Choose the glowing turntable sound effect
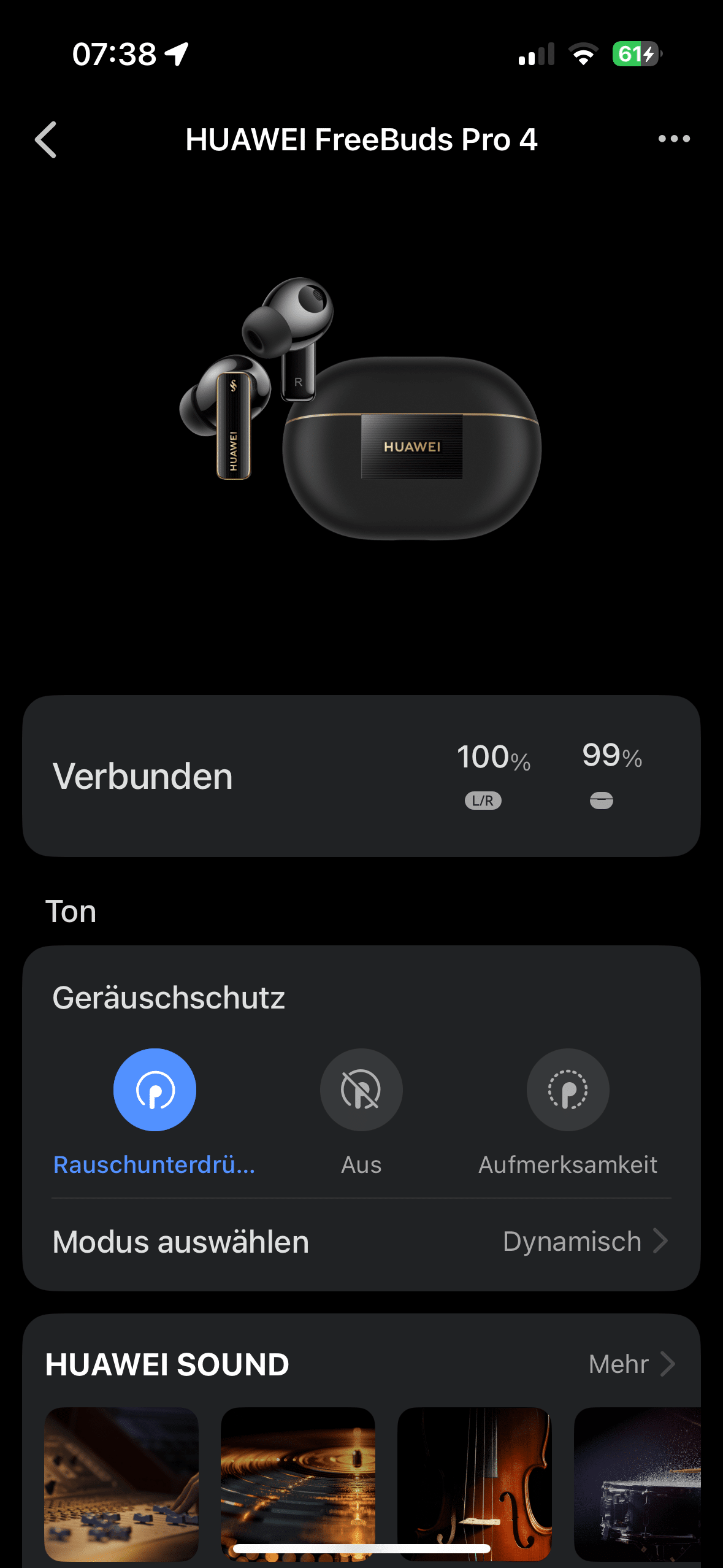 click(298, 1483)
